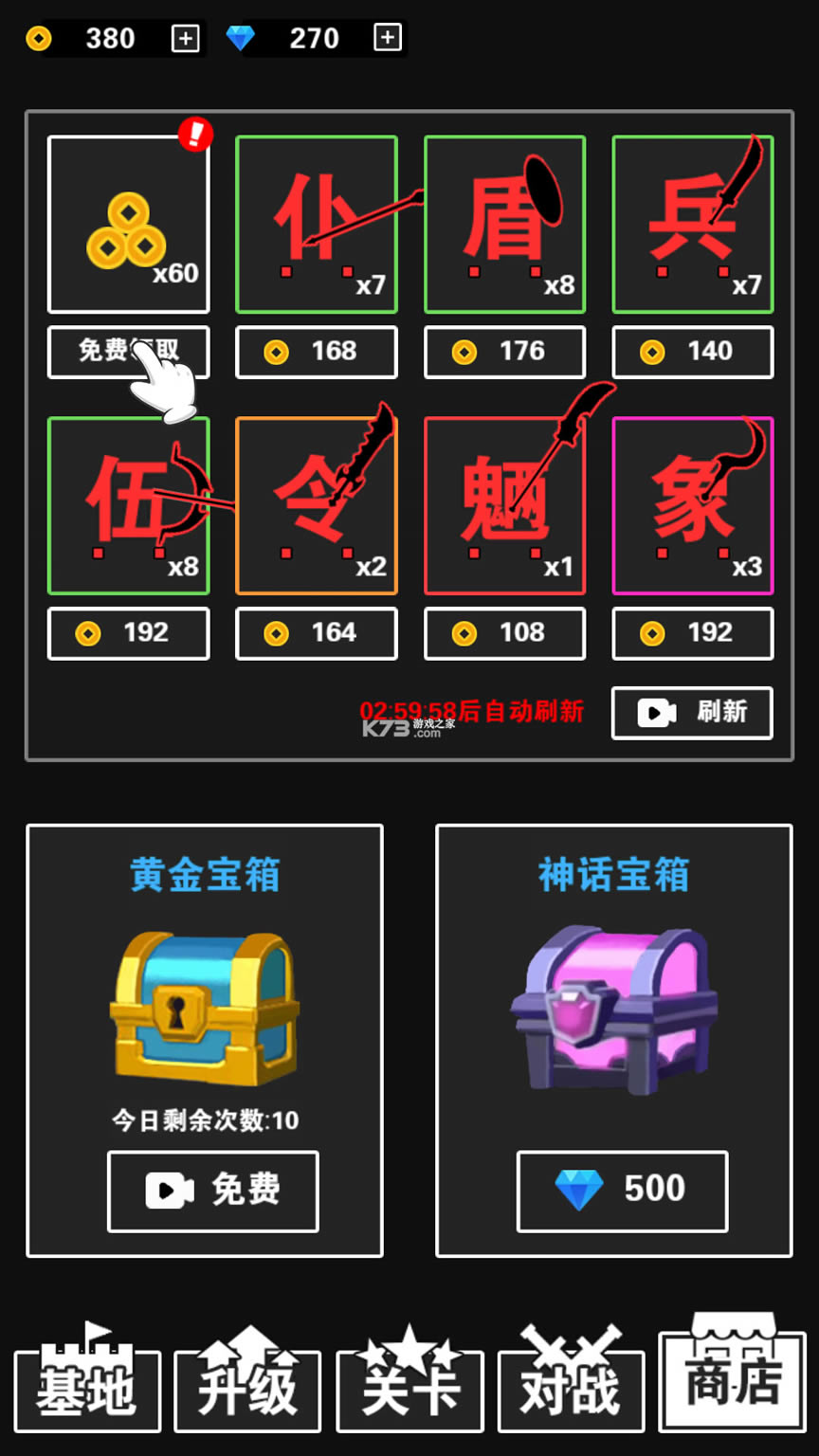
Task: Buy the 盾 card for 176 coins
Action: pos(504,352)
